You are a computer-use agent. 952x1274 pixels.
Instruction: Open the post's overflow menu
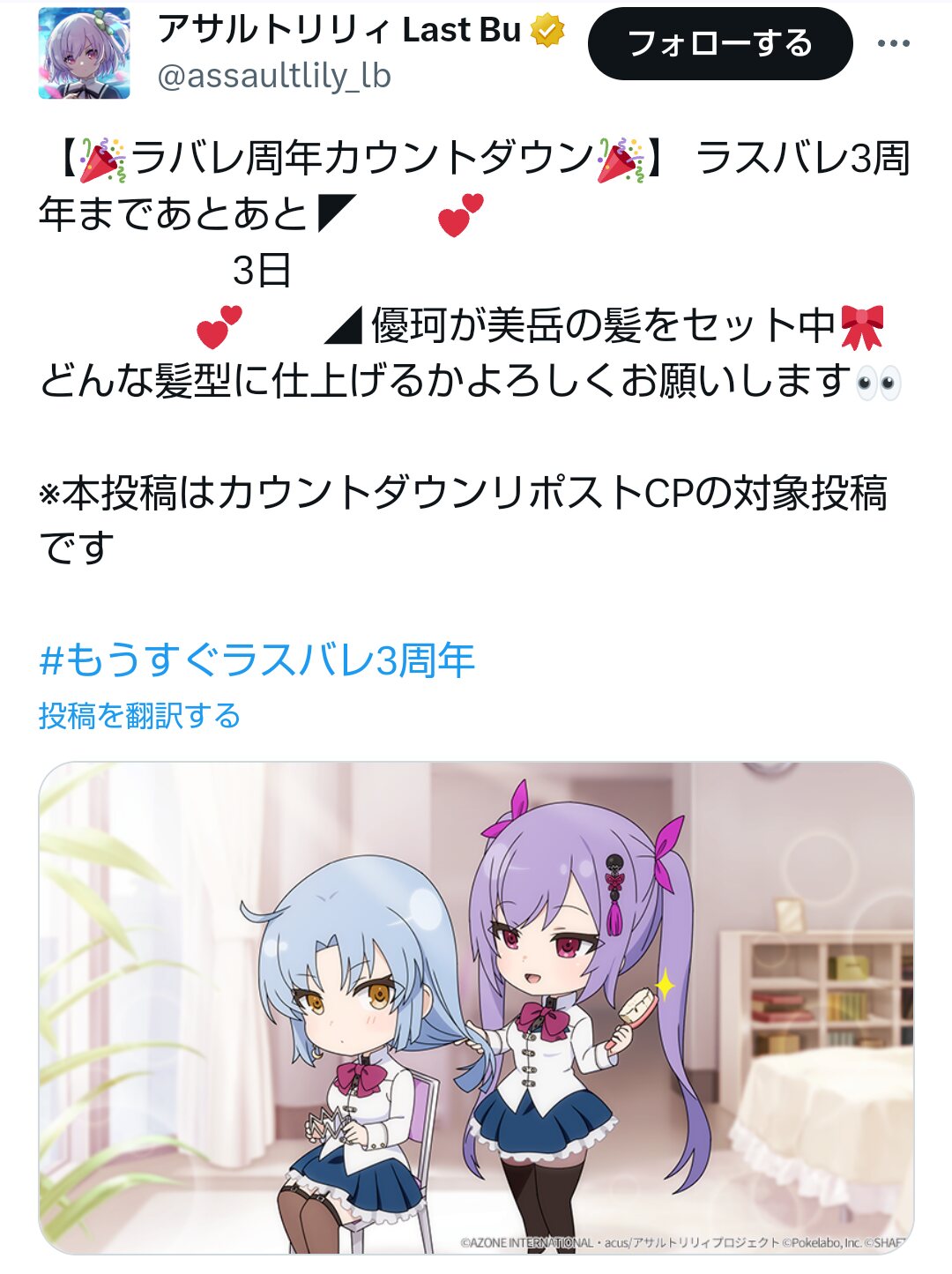click(893, 43)
